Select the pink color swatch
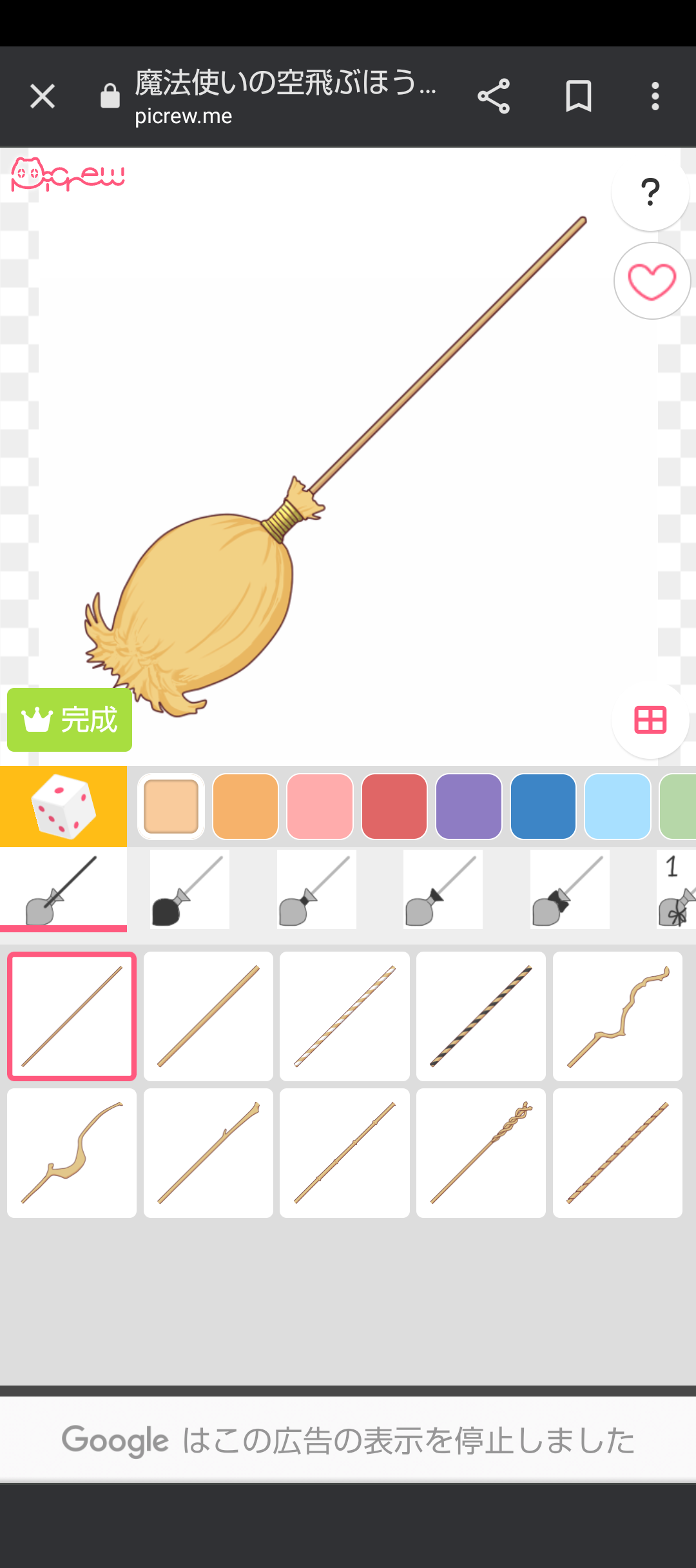 click(320, 807)
